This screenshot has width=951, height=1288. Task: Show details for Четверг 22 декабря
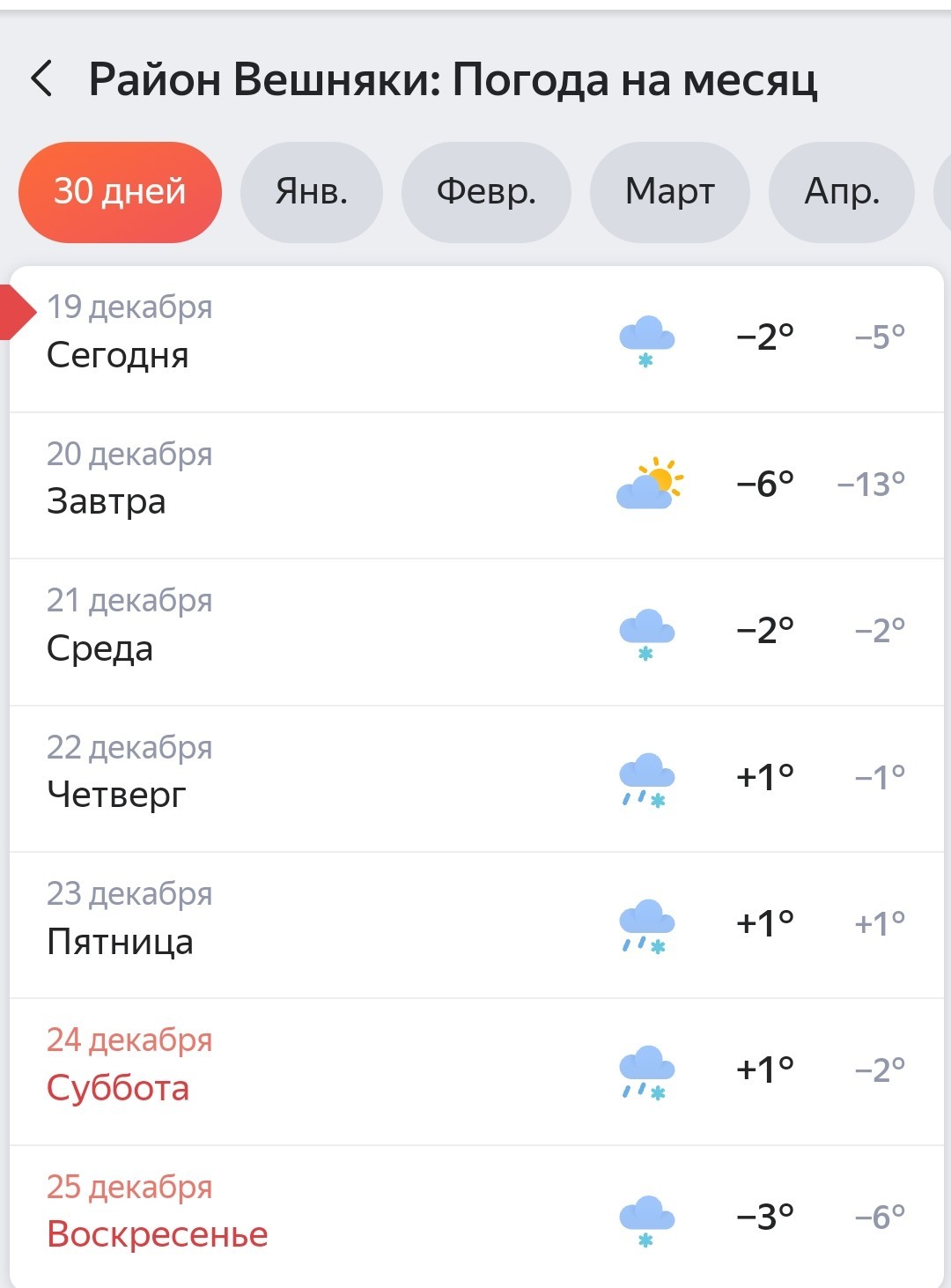(x=475, y=778)
